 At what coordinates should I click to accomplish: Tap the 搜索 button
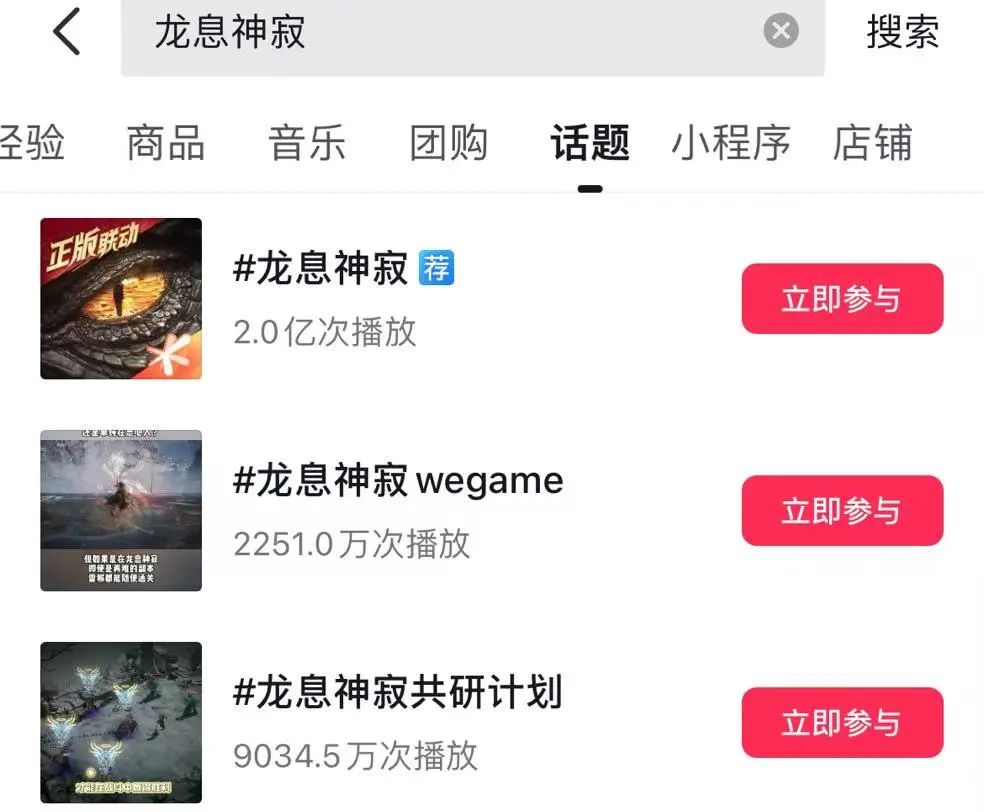(x=902, y=33)
